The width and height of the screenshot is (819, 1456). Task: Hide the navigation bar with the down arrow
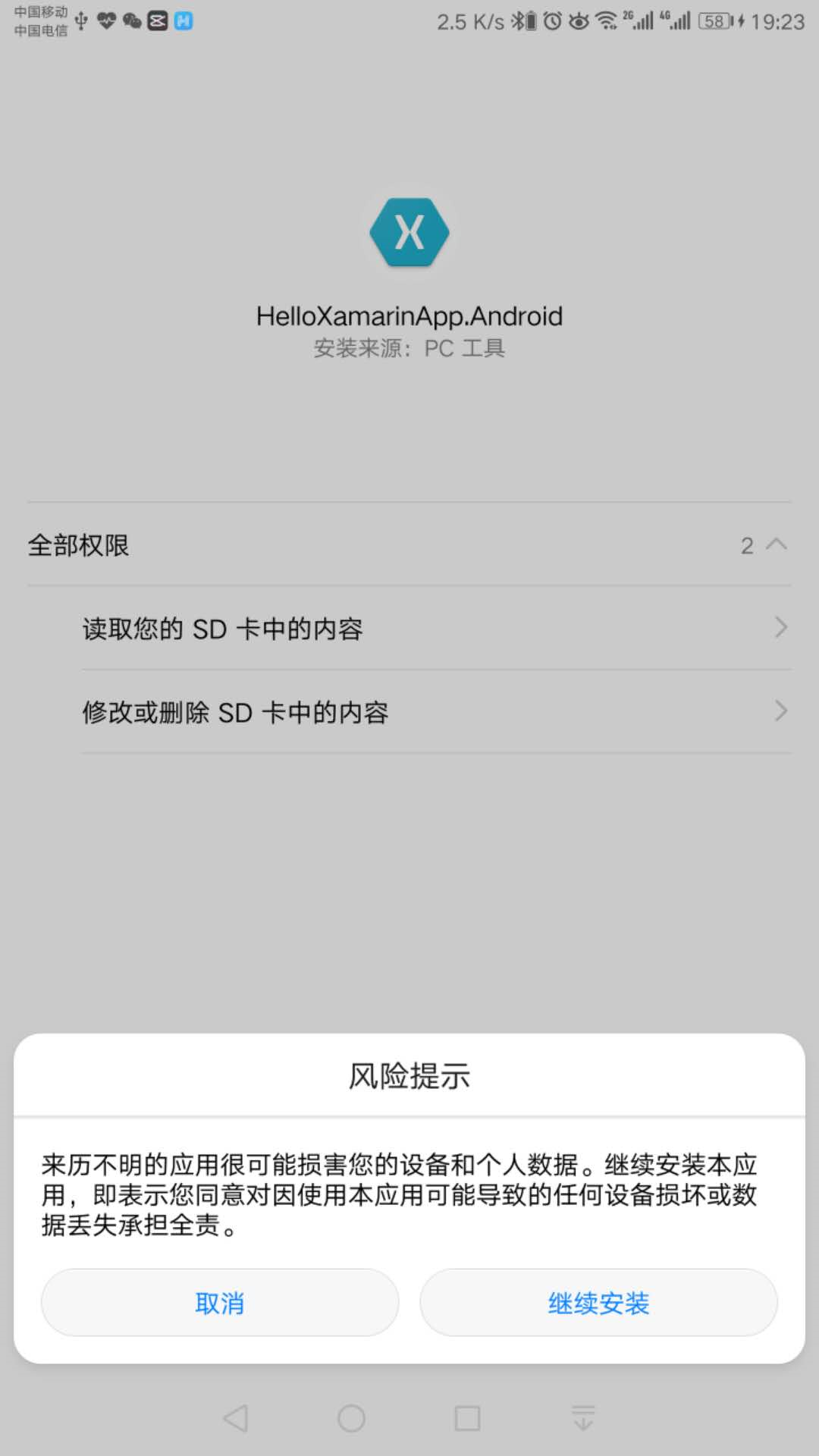(x=583, y=1418)
